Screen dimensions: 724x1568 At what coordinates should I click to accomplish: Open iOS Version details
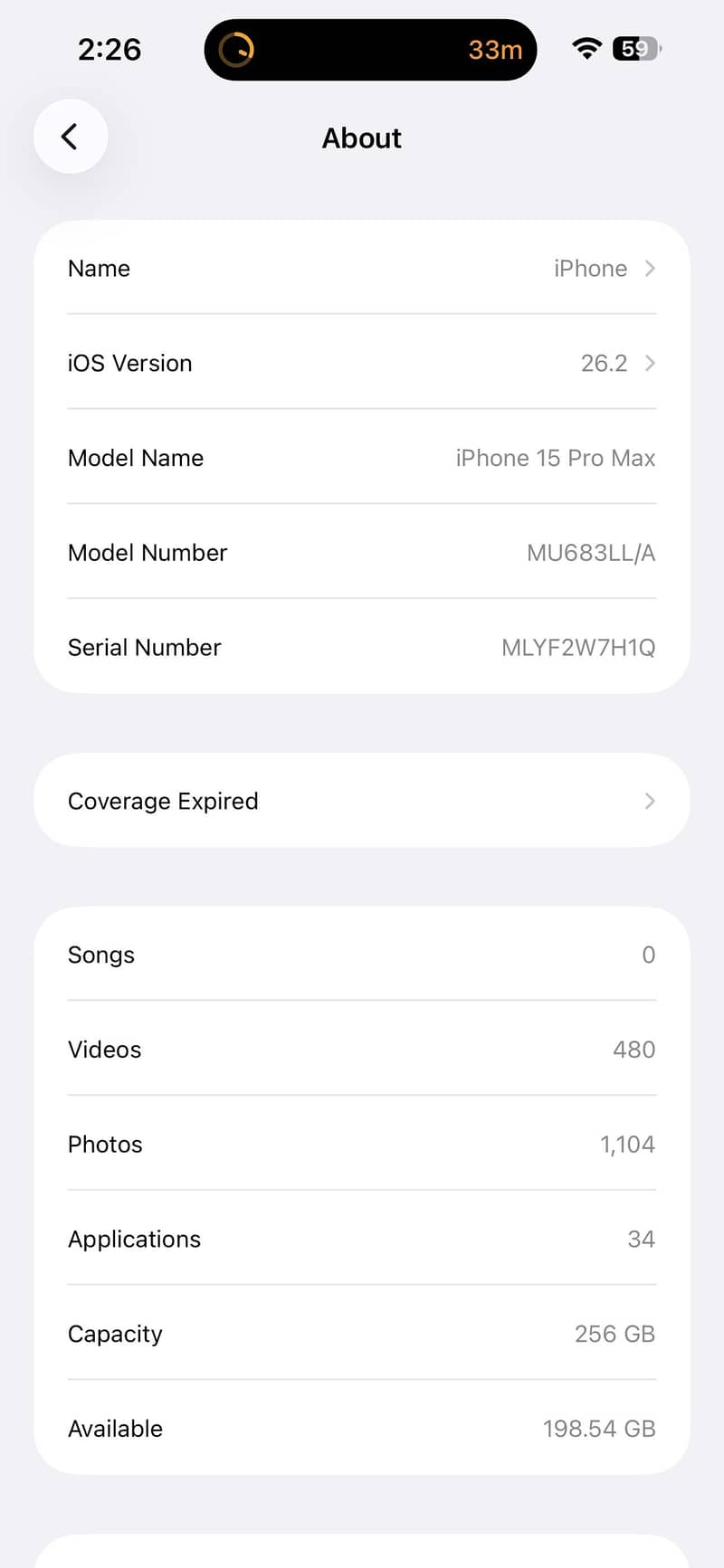362,363
